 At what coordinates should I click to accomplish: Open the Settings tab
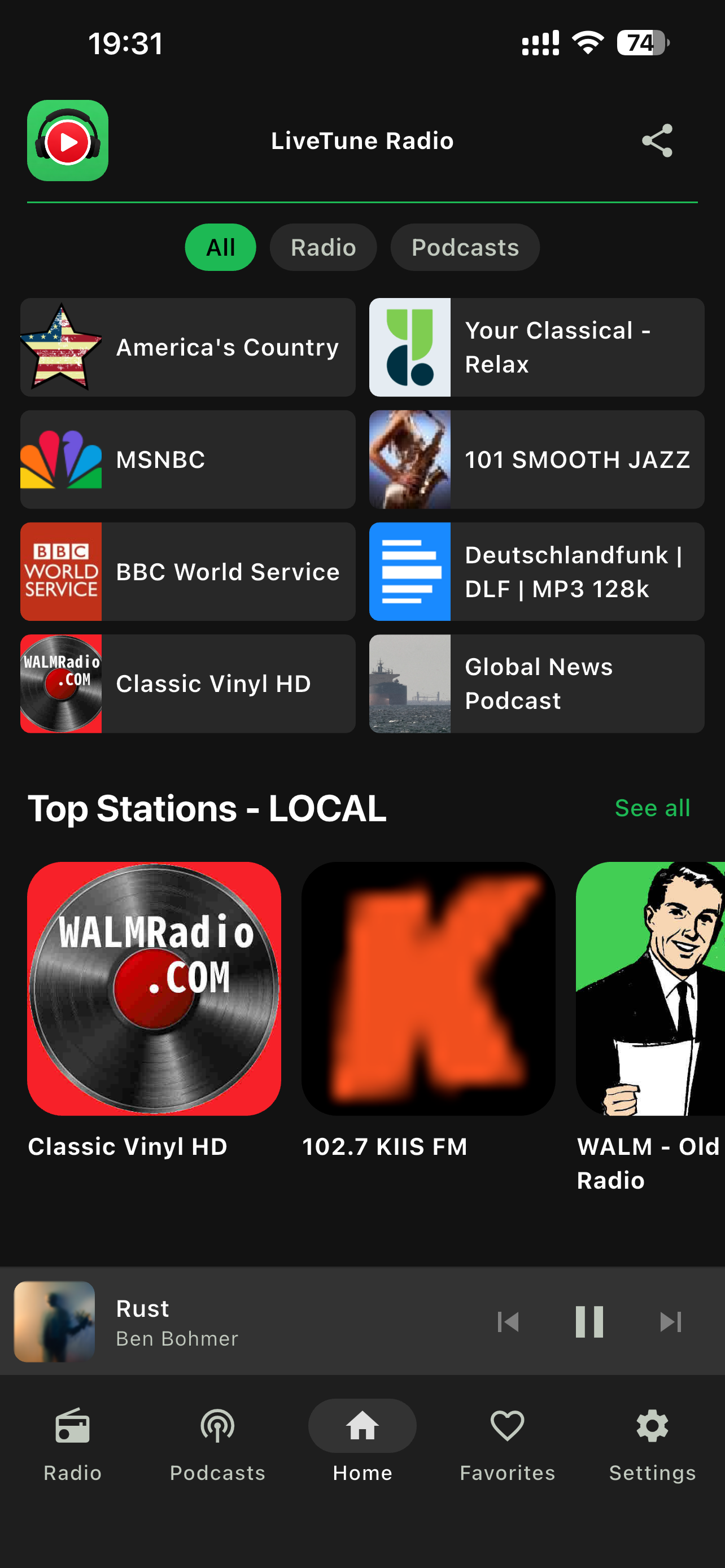click(x=652, y=1444)
